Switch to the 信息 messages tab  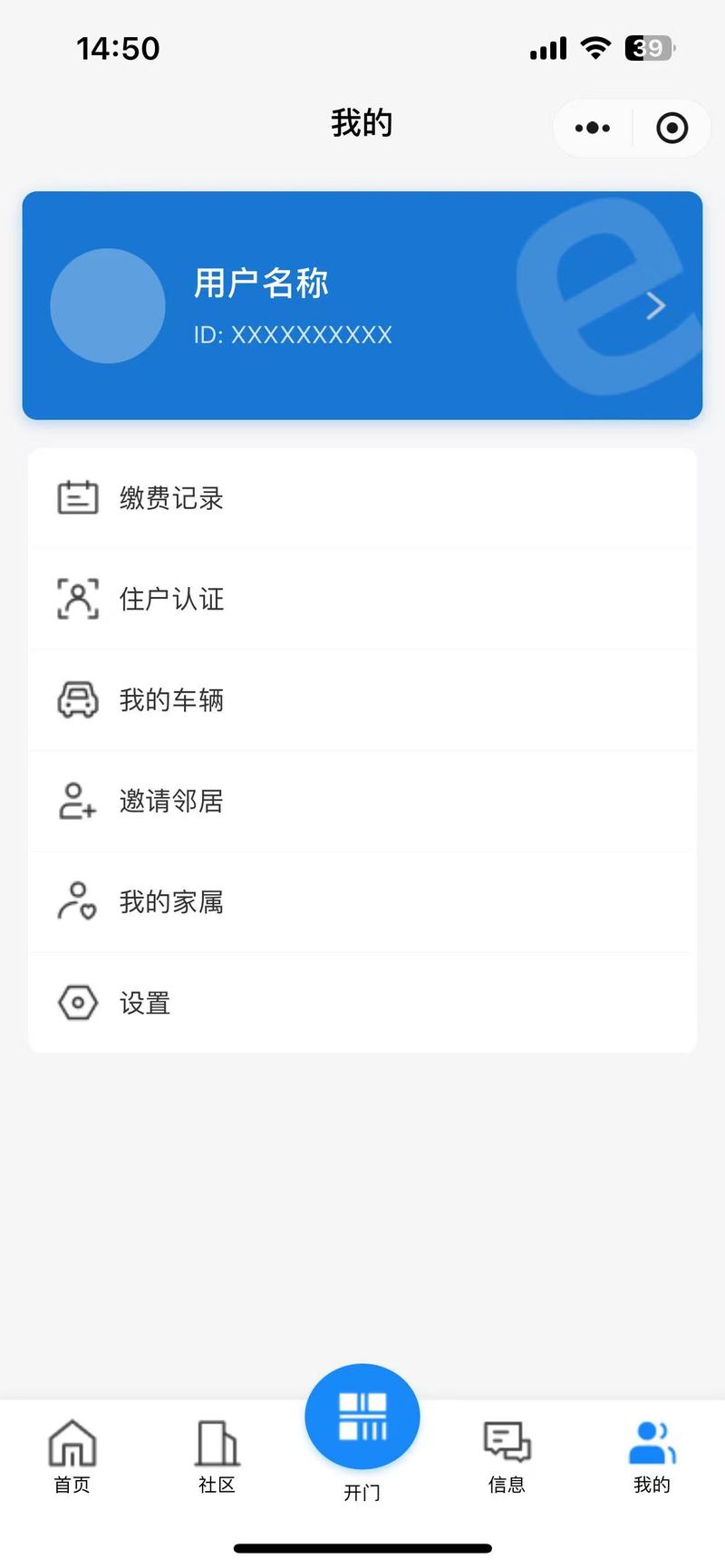coord(507,1456)
